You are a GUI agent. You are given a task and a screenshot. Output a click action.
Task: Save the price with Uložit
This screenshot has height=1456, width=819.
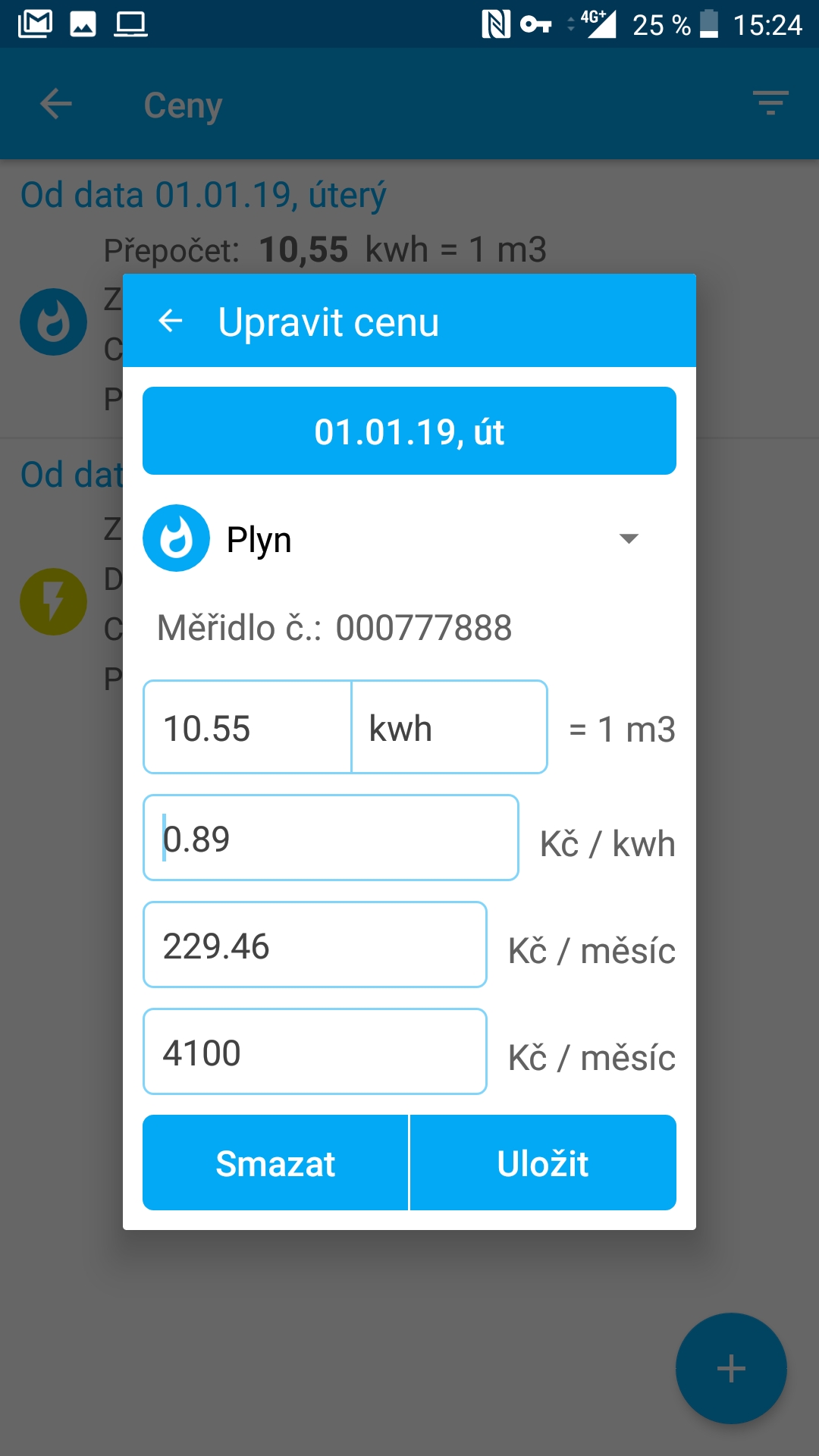coord(543,1163)
